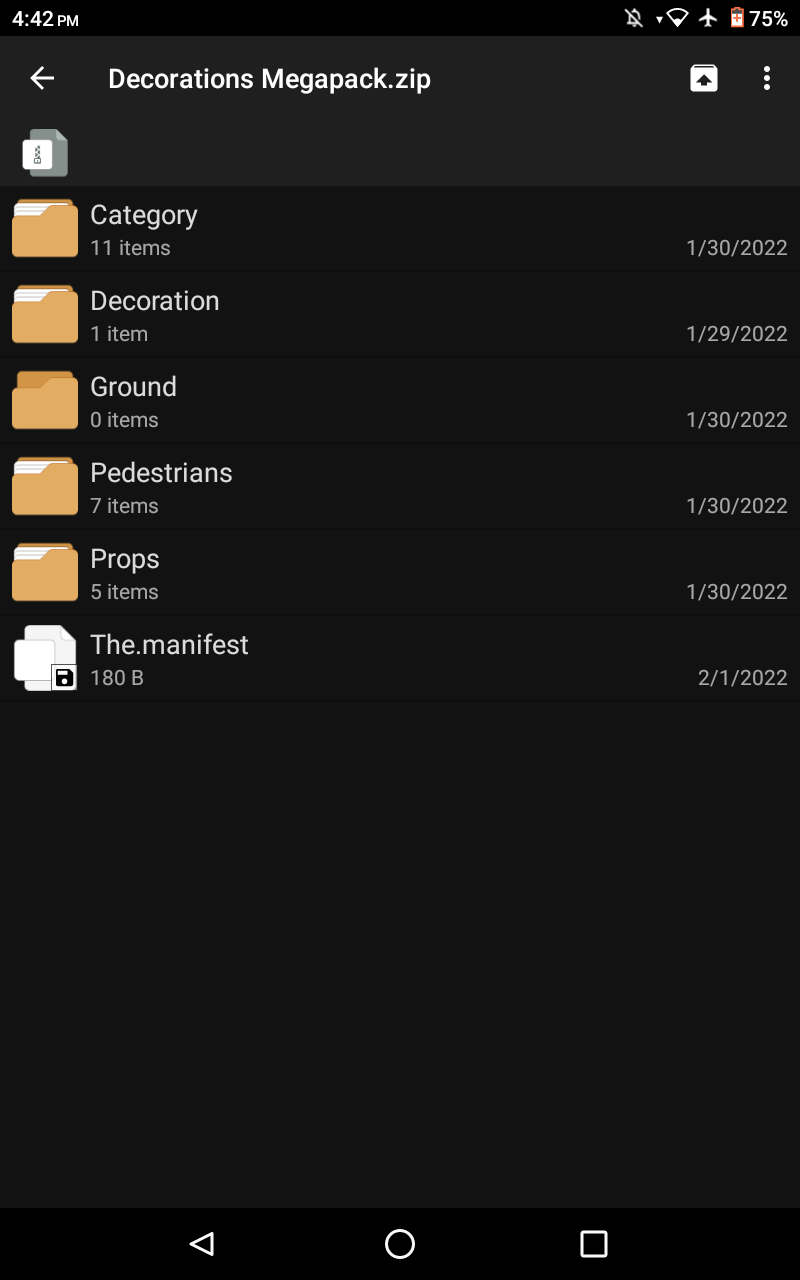This screenshot has width=800, height=1280.
Task: Open the Pedestrians folder
Action: point(400,487)
